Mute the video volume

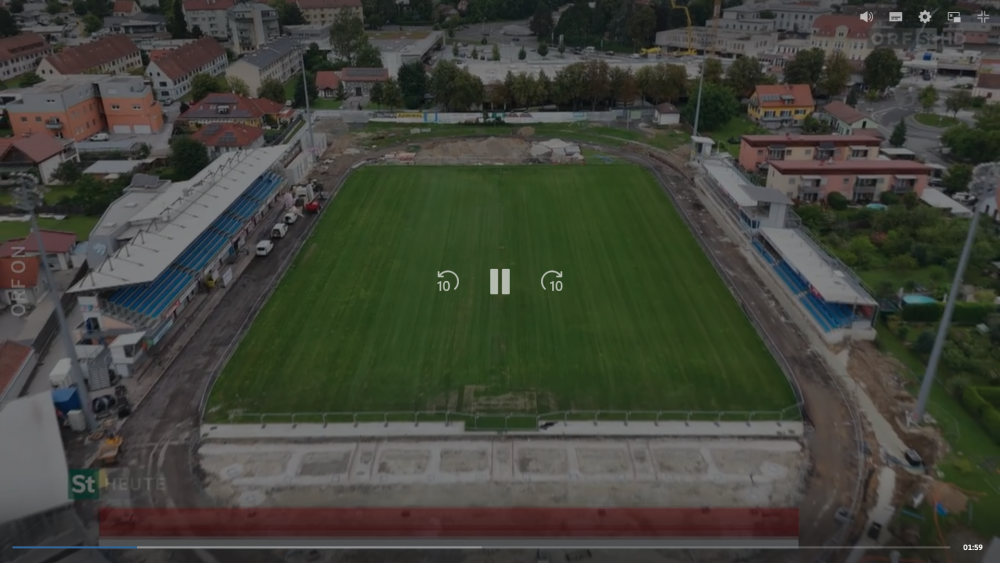(x=866, y=17)
